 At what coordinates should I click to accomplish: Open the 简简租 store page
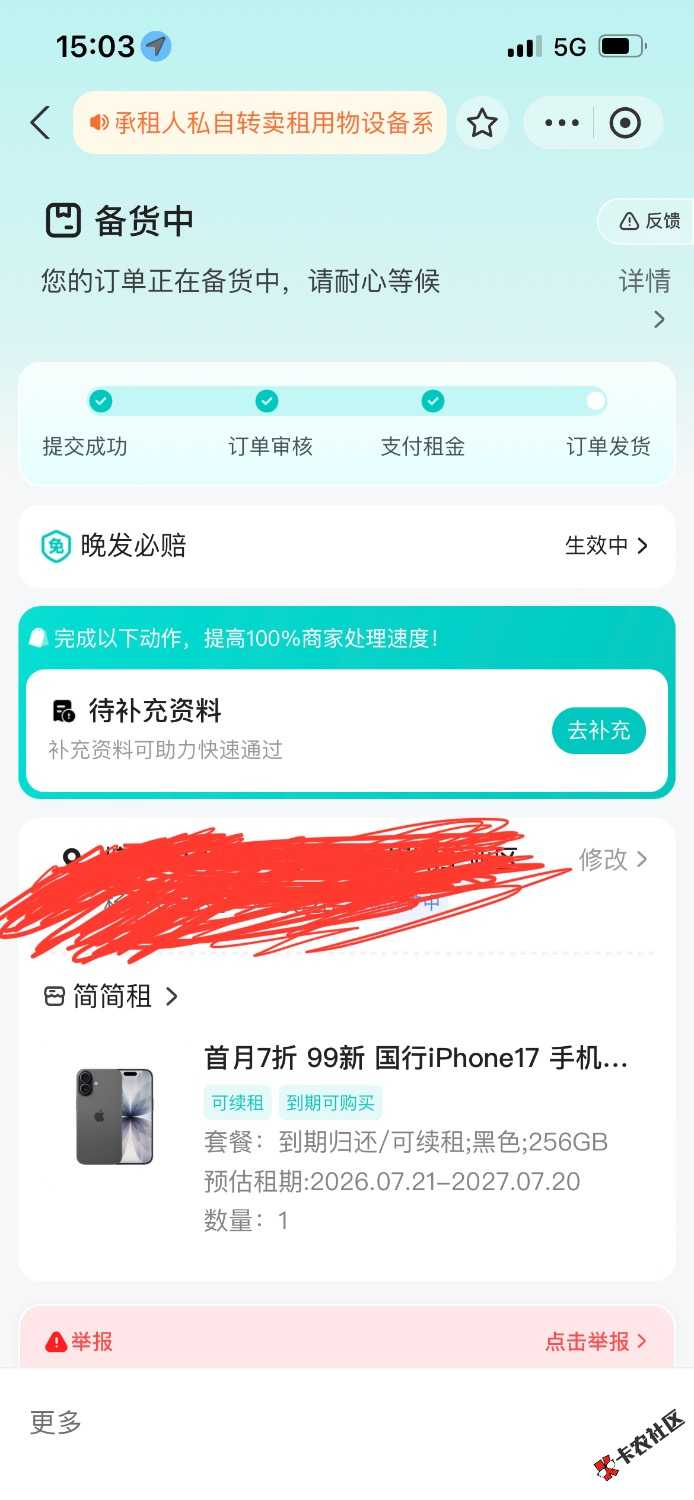click(x=111, y=996)
